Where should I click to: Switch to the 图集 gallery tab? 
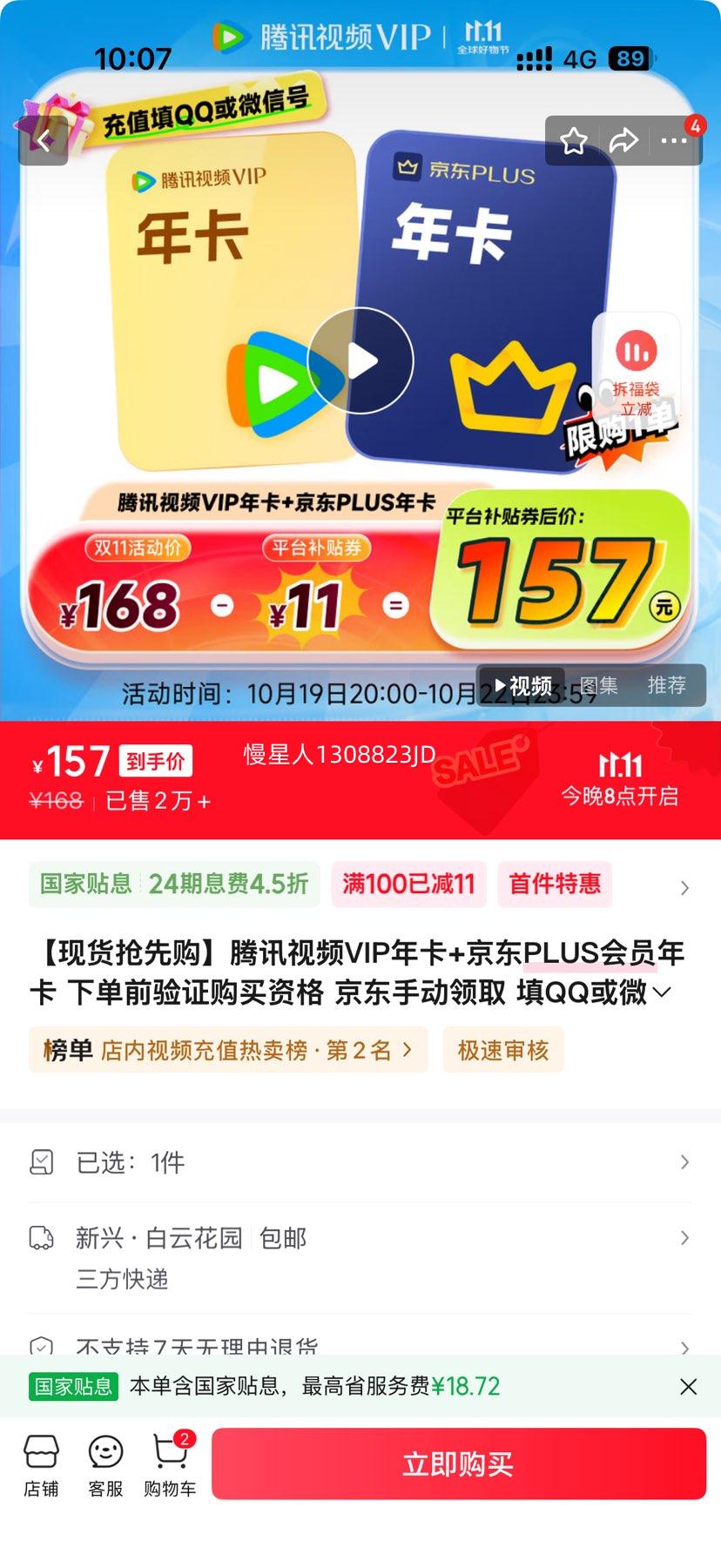pos(599,685)
